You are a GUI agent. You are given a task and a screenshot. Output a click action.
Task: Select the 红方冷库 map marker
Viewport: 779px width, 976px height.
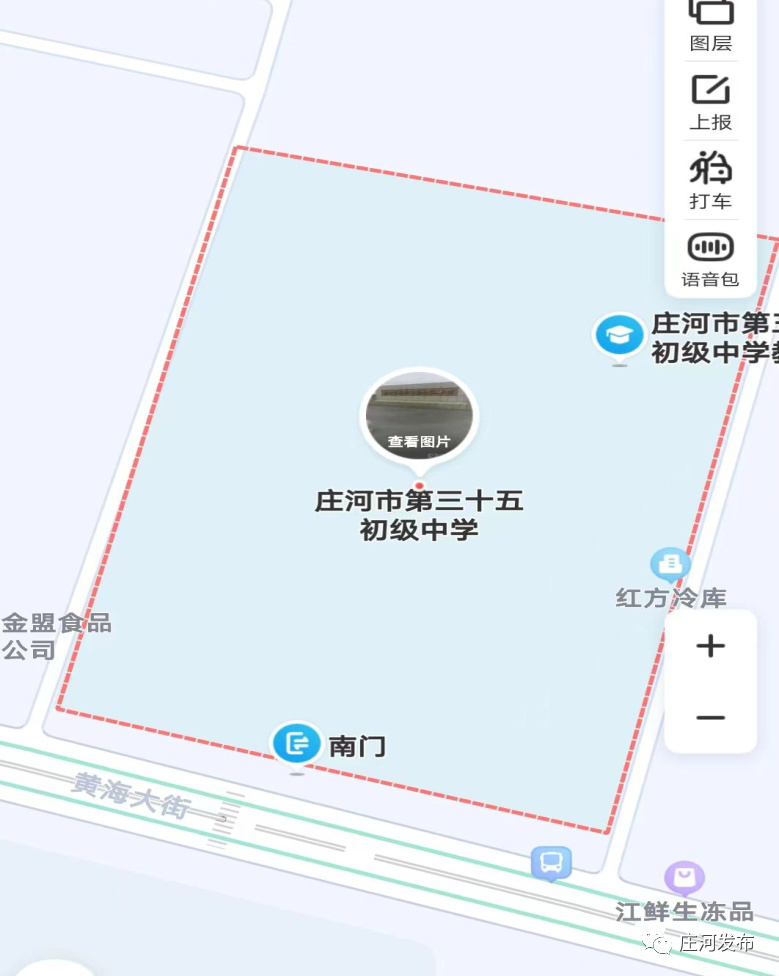[x=670, y=564]
